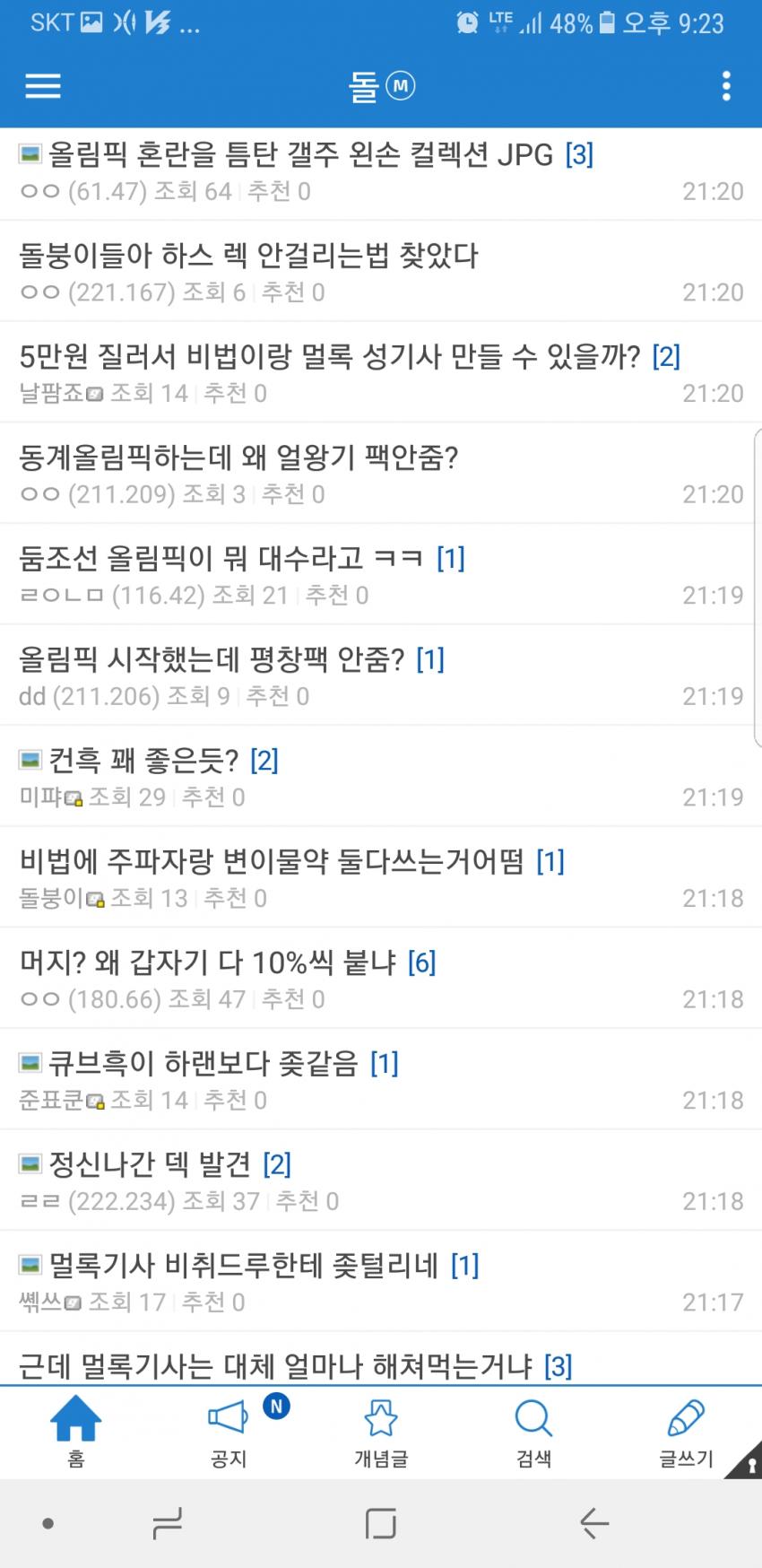Open the 개념글 tab
Viewport: 762px width, 1568px height.
(381, 1432)
